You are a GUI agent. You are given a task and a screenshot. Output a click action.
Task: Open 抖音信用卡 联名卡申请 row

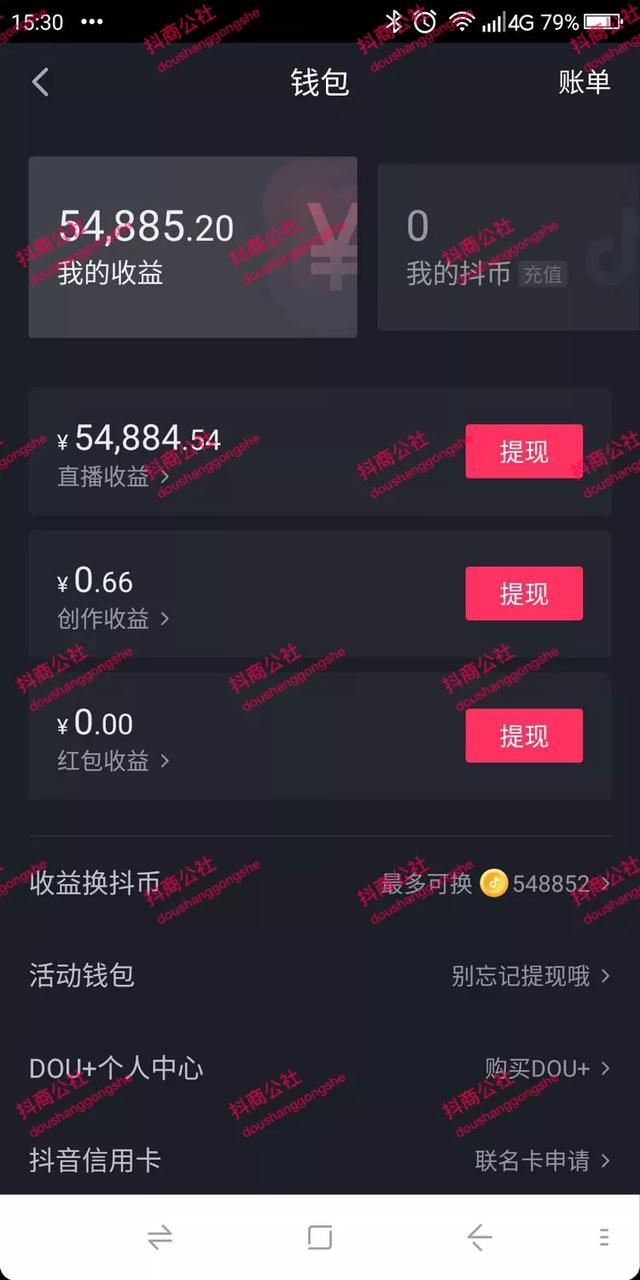coord(320,1160)
